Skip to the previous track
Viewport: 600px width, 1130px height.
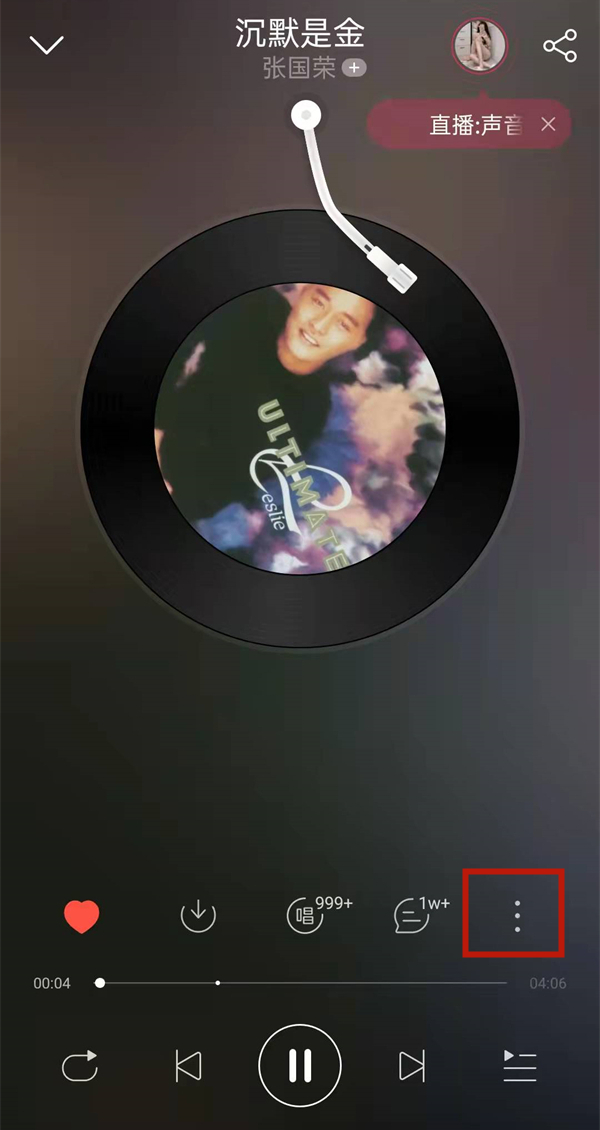pyautogui.click(x=188, y=1066)
